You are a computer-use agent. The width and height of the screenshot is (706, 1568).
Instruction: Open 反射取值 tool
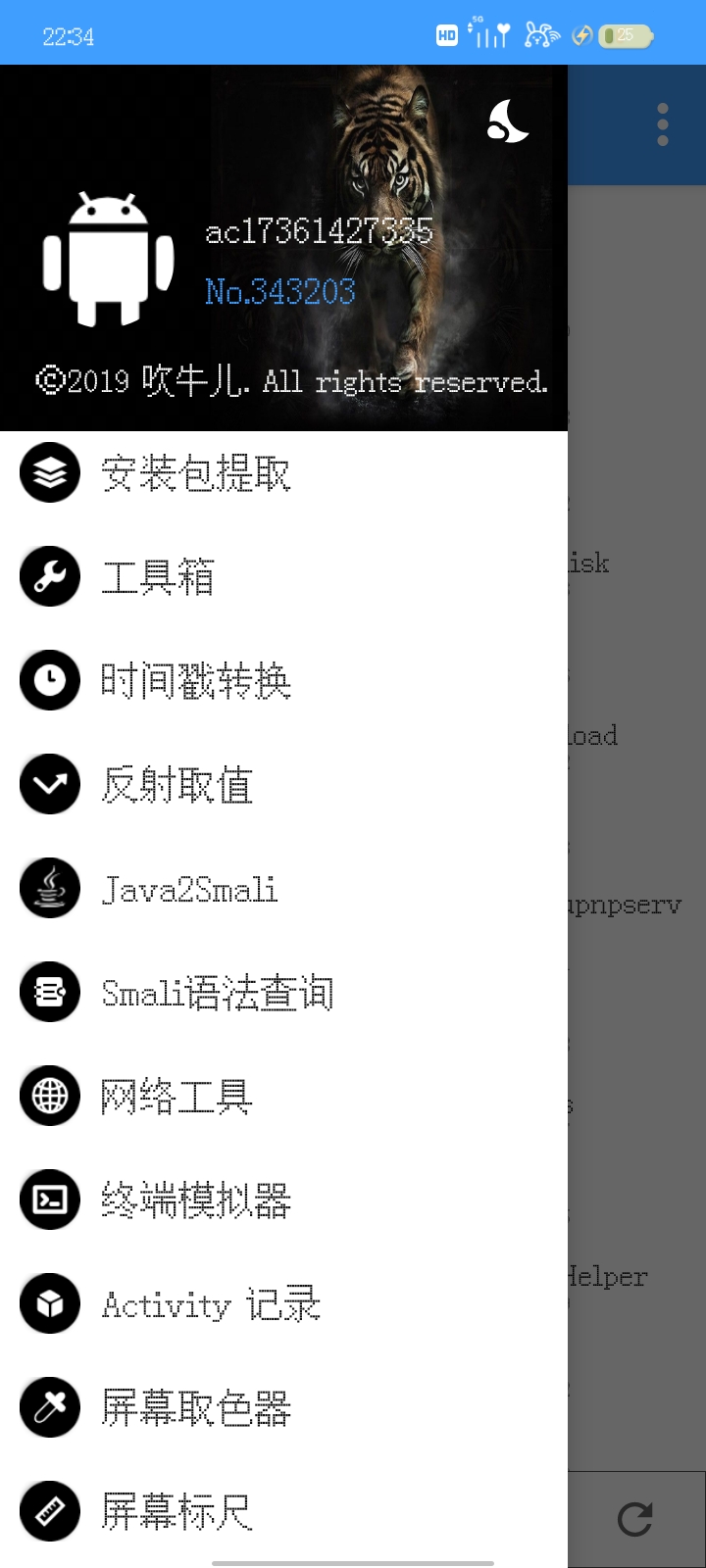177,785
